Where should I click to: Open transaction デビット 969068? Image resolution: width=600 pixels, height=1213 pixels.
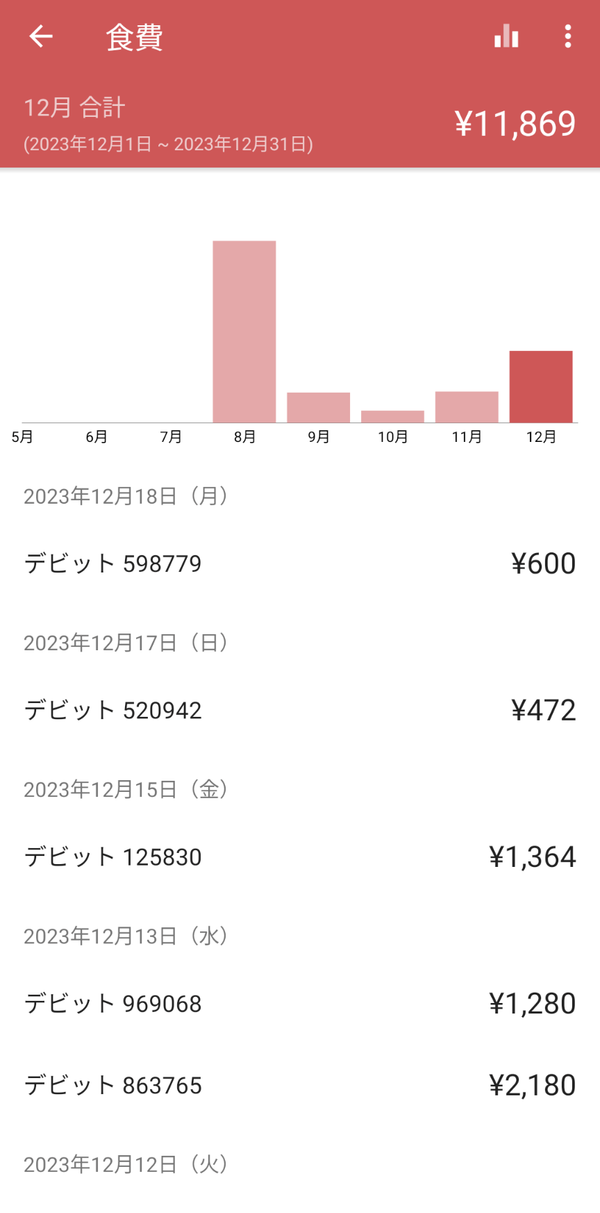pos(300,1003)
